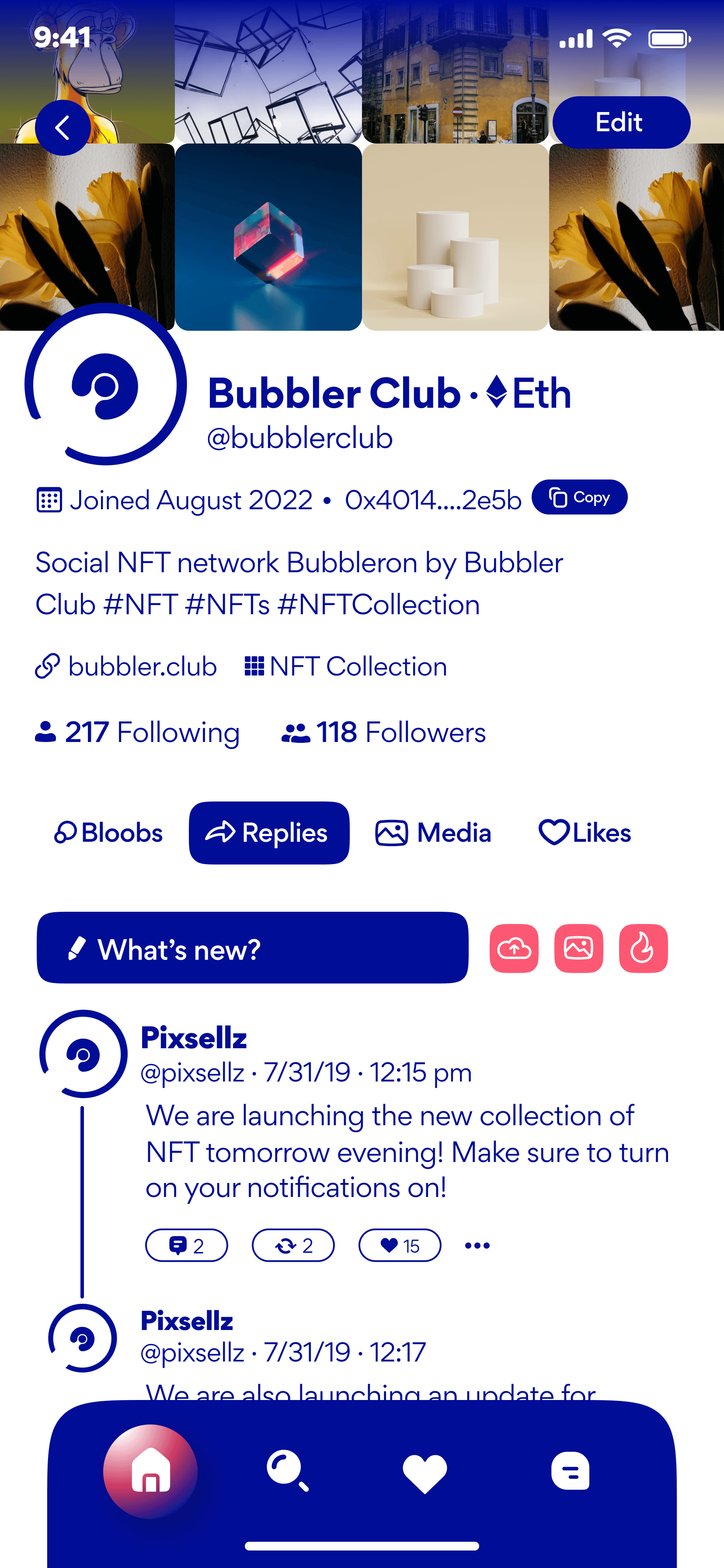Image resolution: width=724 pixels, height=1568 pixels.
Task: Add an image with the picture icon
Action: pos(578,948)
